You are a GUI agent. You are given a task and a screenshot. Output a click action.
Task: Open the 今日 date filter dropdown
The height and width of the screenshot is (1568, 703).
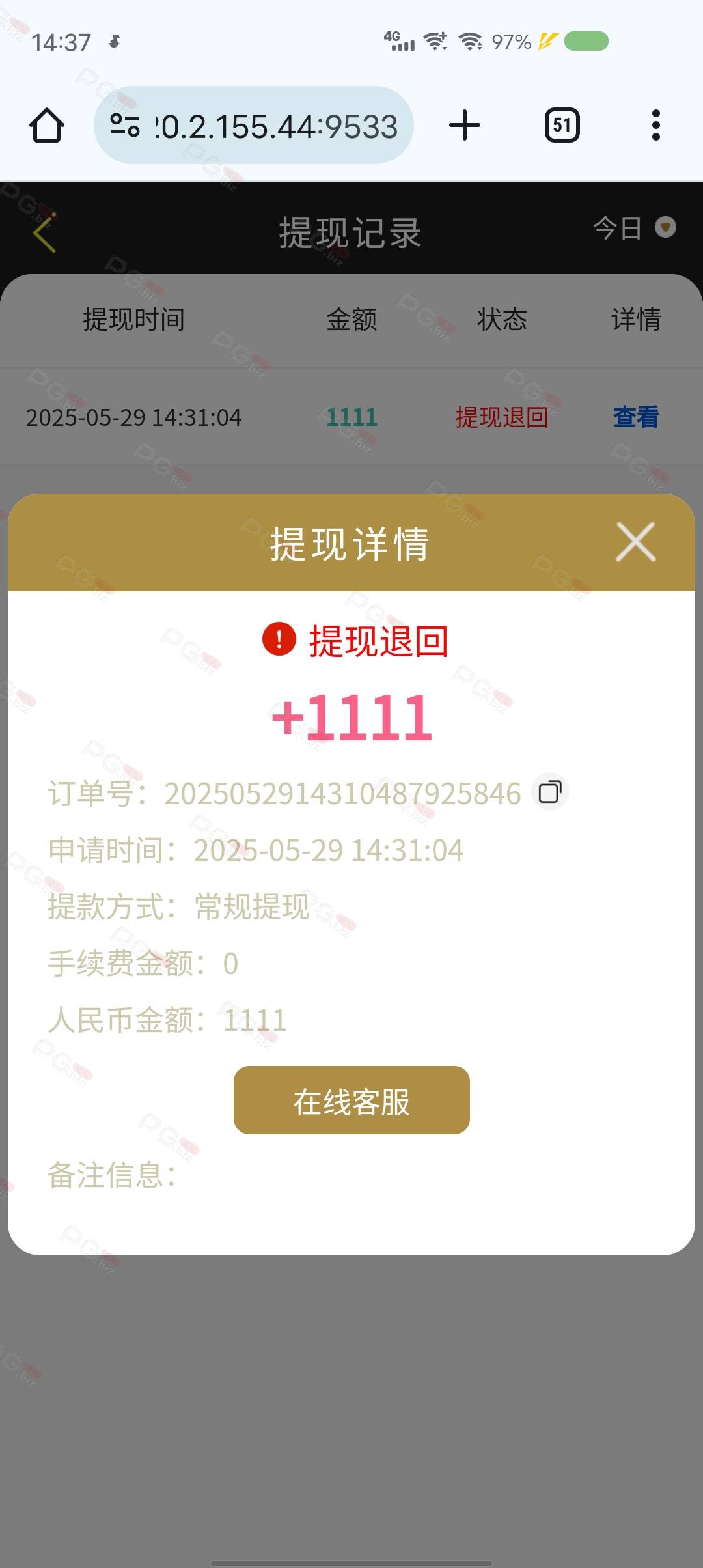point(634,228)
